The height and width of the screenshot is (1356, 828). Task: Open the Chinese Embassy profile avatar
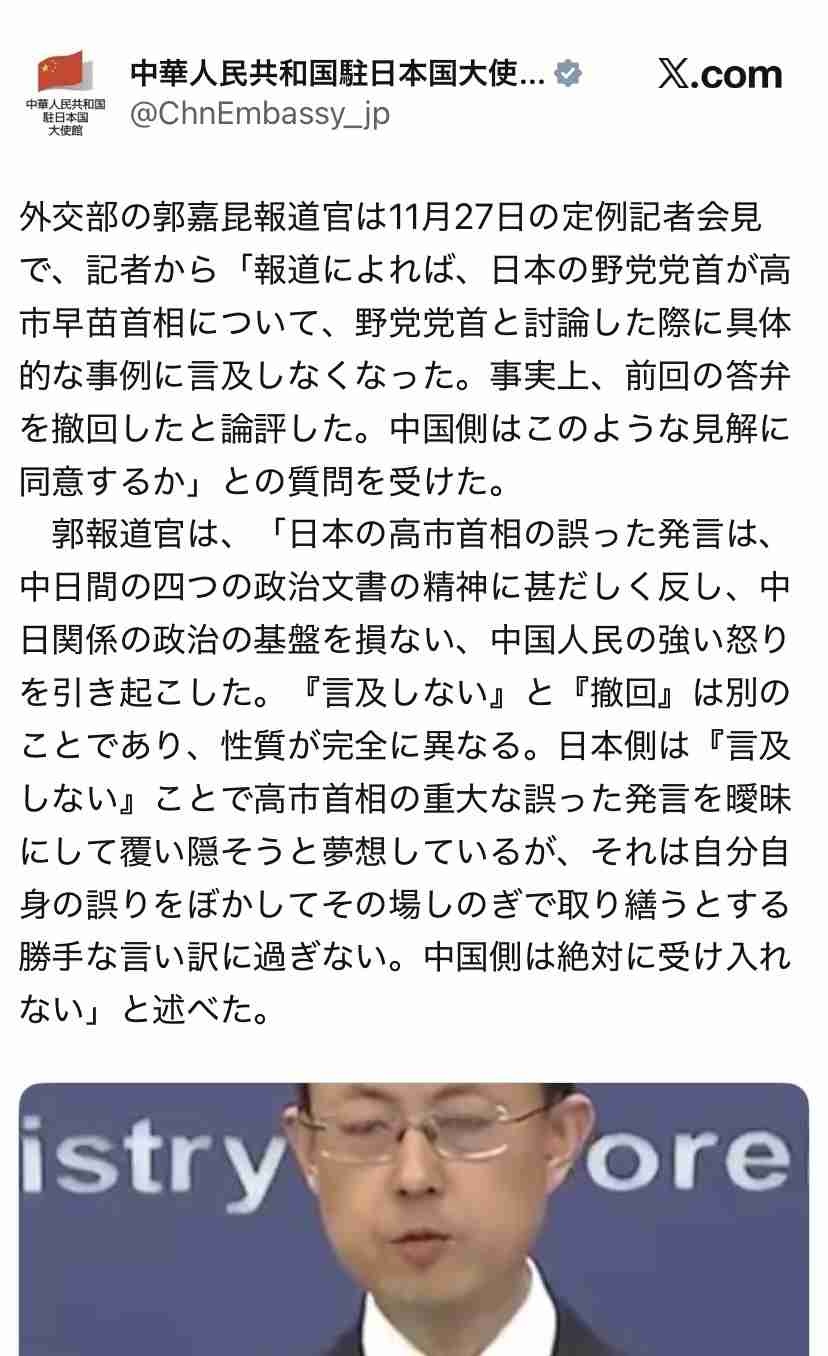click(66, 92)
